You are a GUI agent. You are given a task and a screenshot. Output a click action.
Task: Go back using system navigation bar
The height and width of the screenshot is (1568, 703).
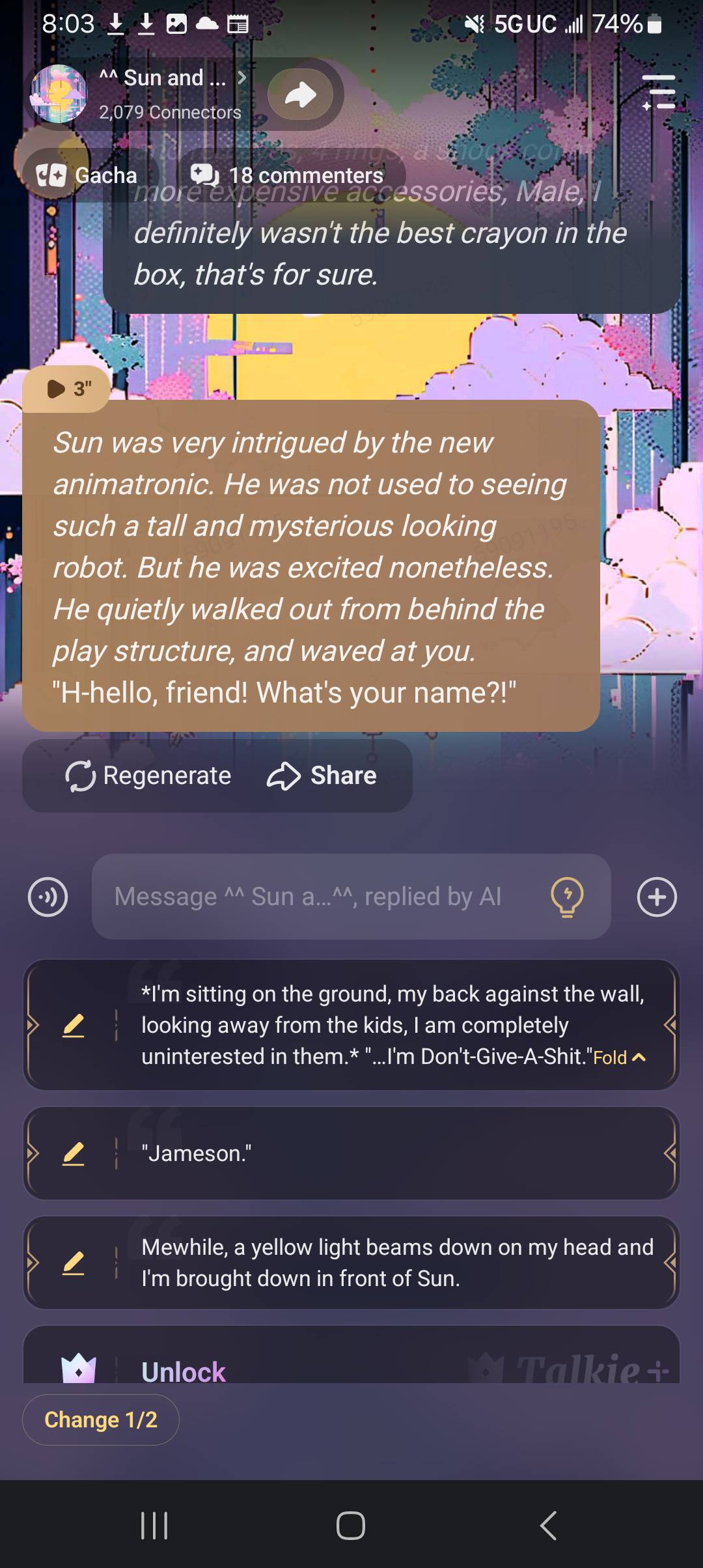(x=548, y=1525)
